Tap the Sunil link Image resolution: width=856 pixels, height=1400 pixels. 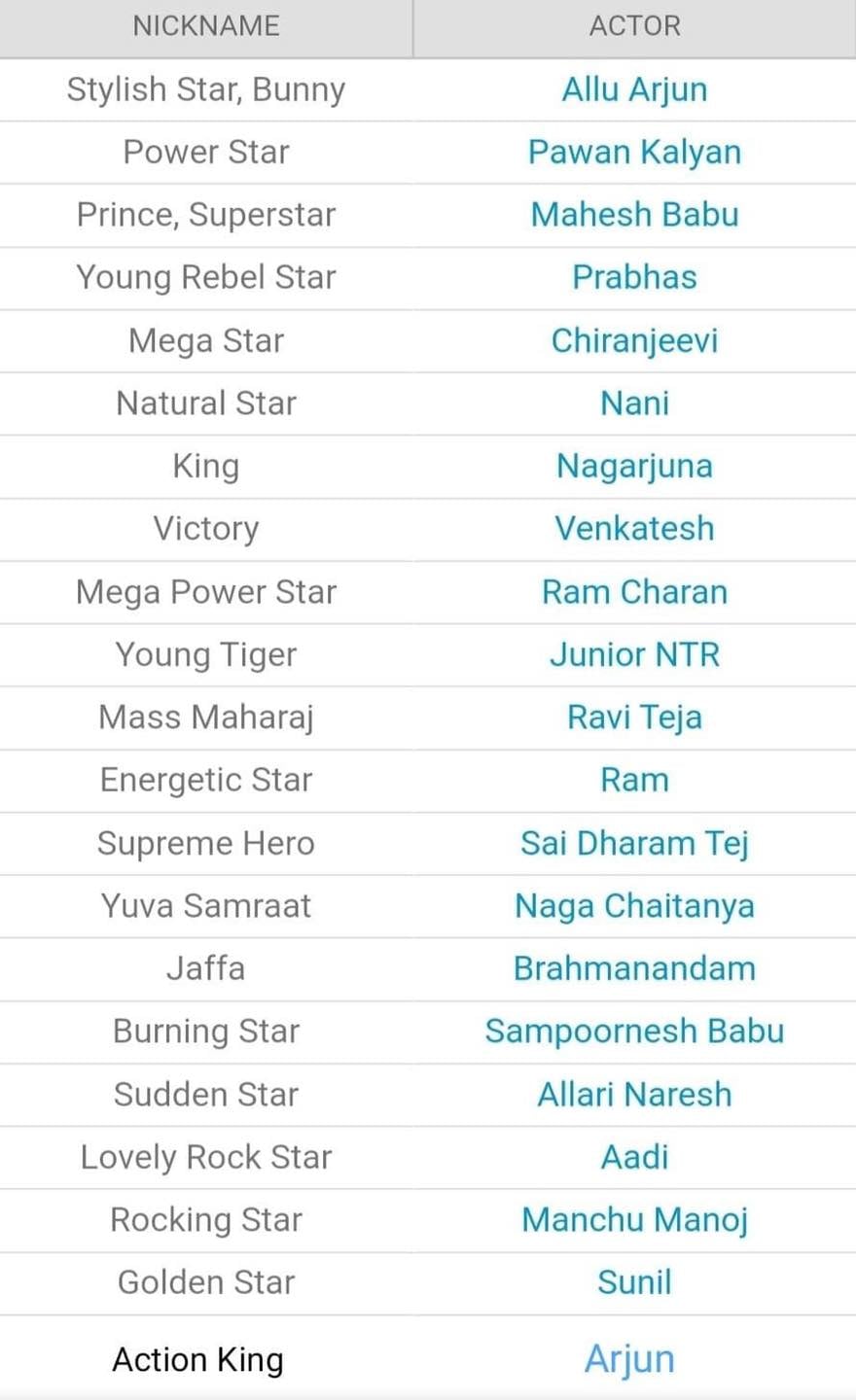pyautogui.click(x=634, y=1282)
